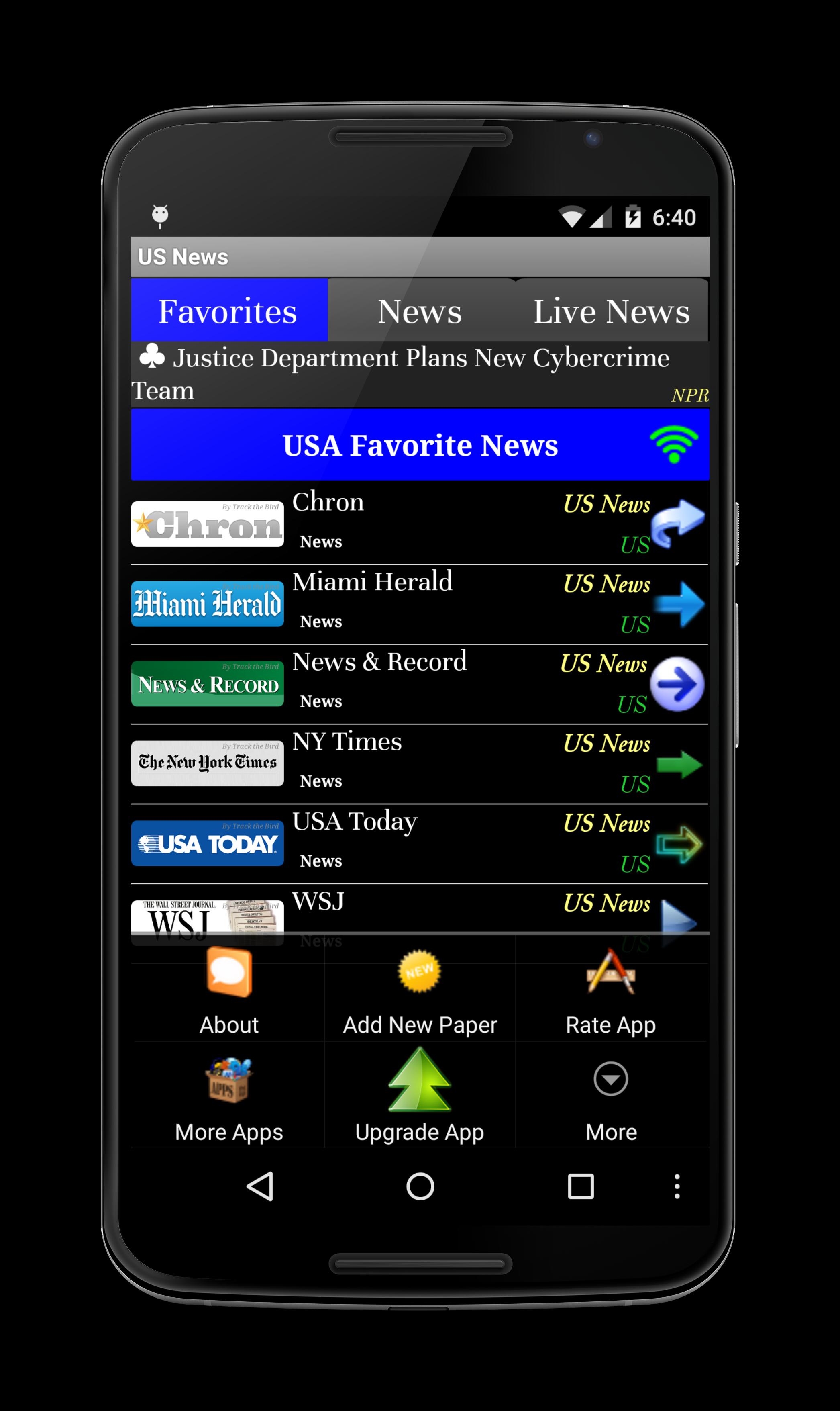The height and width of the screenshot is (1411, 840).
Task: Open the NY Times newspaper
Action: point(420,763)
